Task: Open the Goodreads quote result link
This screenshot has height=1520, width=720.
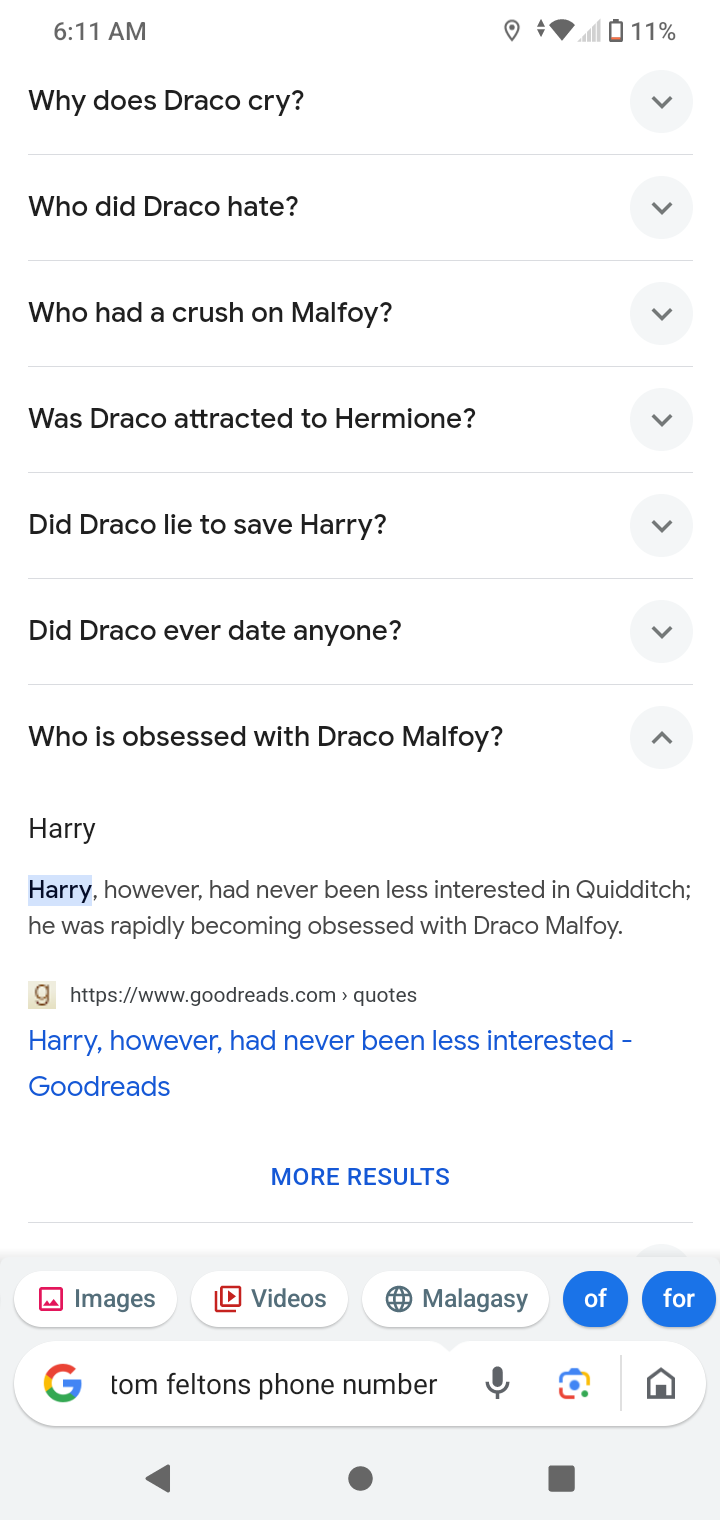Action: point(330,1063)
